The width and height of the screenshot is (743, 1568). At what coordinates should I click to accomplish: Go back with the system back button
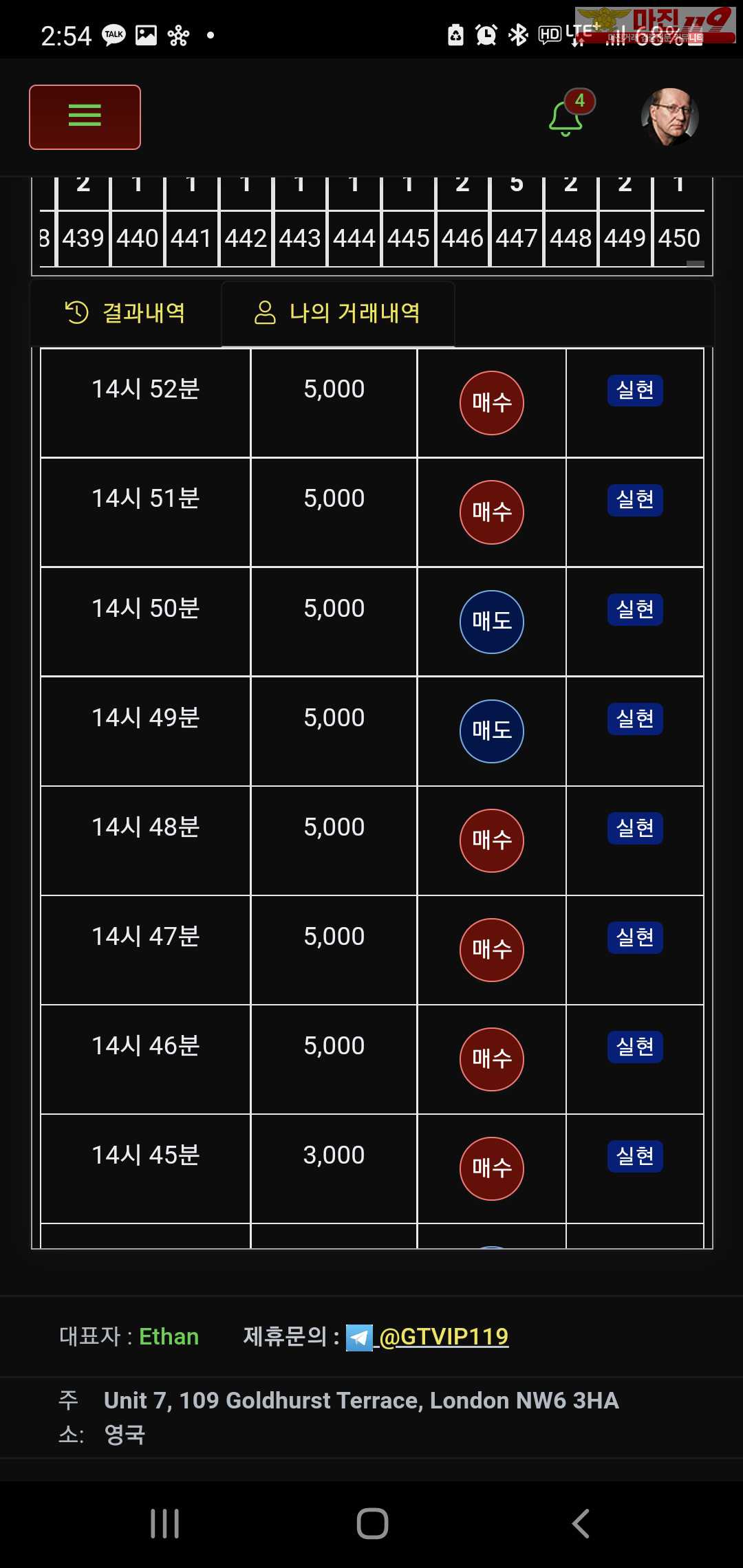[581, 1523]
